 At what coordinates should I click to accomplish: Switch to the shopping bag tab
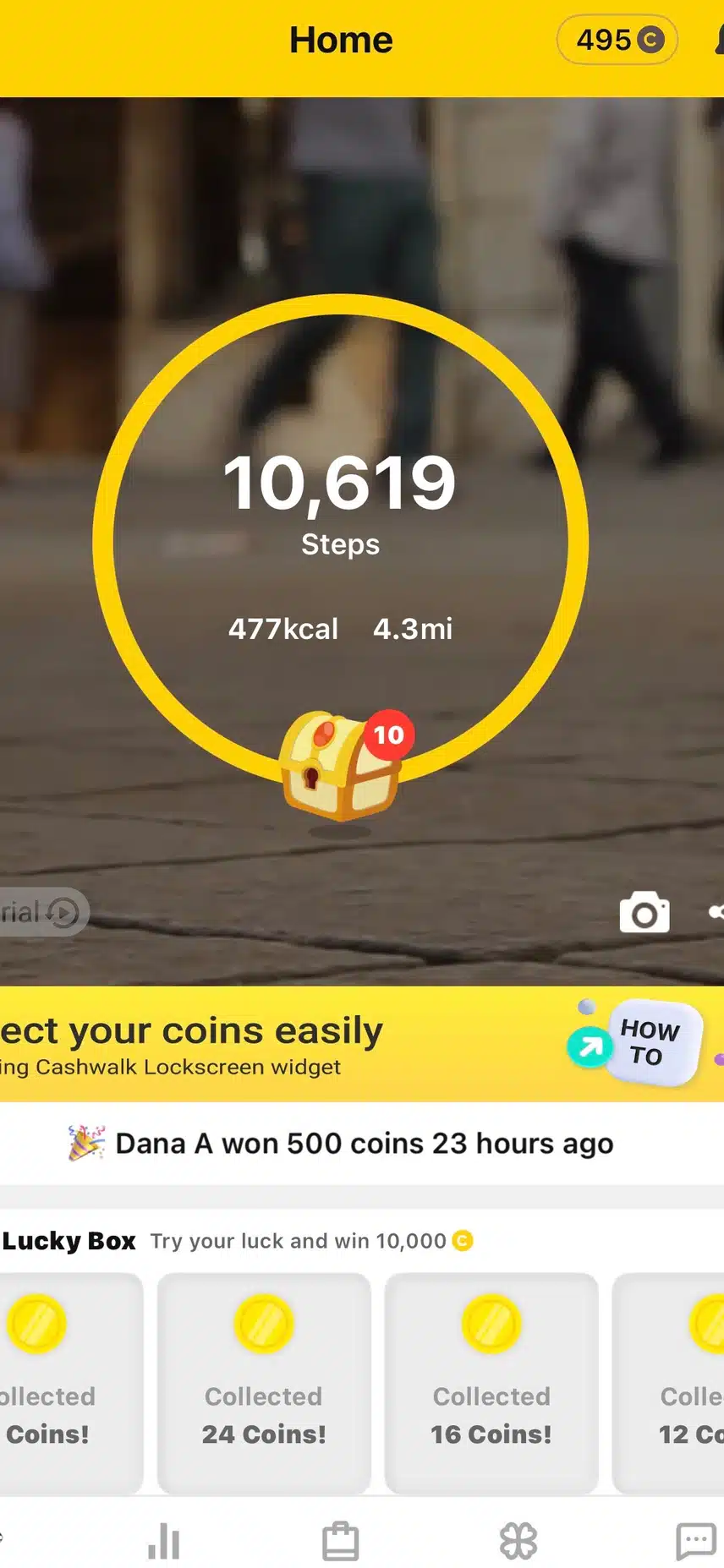341,1541
